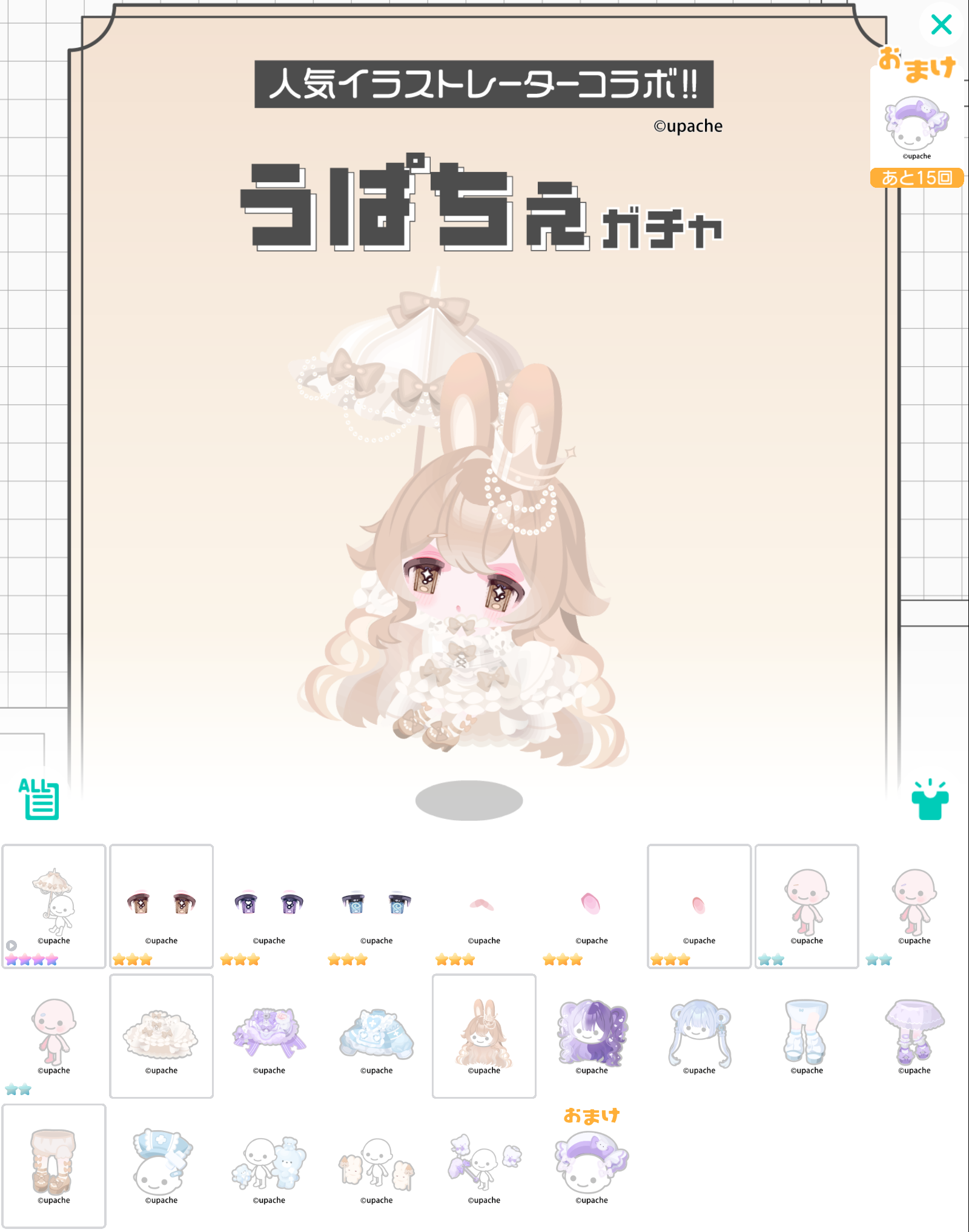Tap the teal shirt try-on icon
Screen dimensions: 969x1232
(x=930, y=800)
